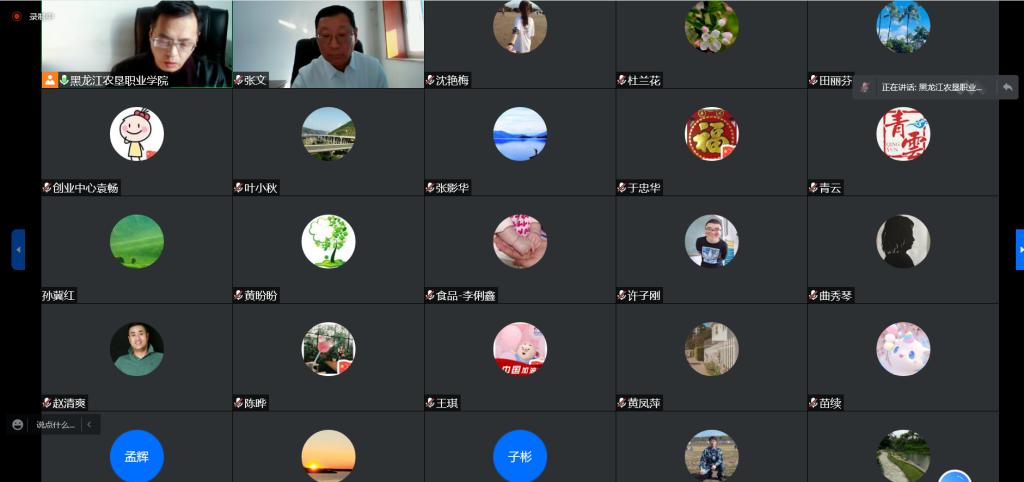Tap the arrow on the 正在讲话 banner
The image size is (1024, 482).
(x=1007, y=88)
